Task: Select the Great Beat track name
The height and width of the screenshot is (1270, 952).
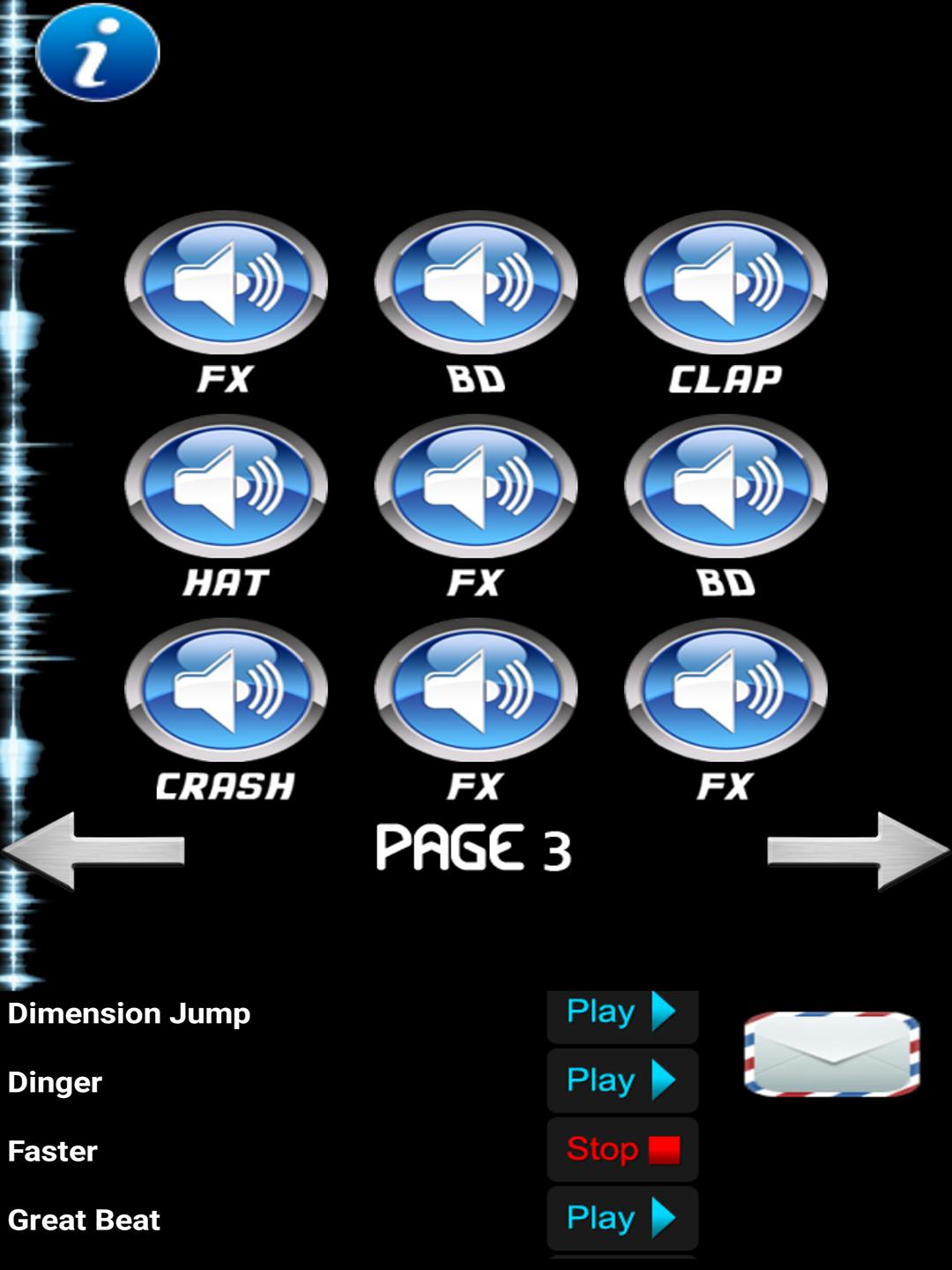Action: [84, 1220]
